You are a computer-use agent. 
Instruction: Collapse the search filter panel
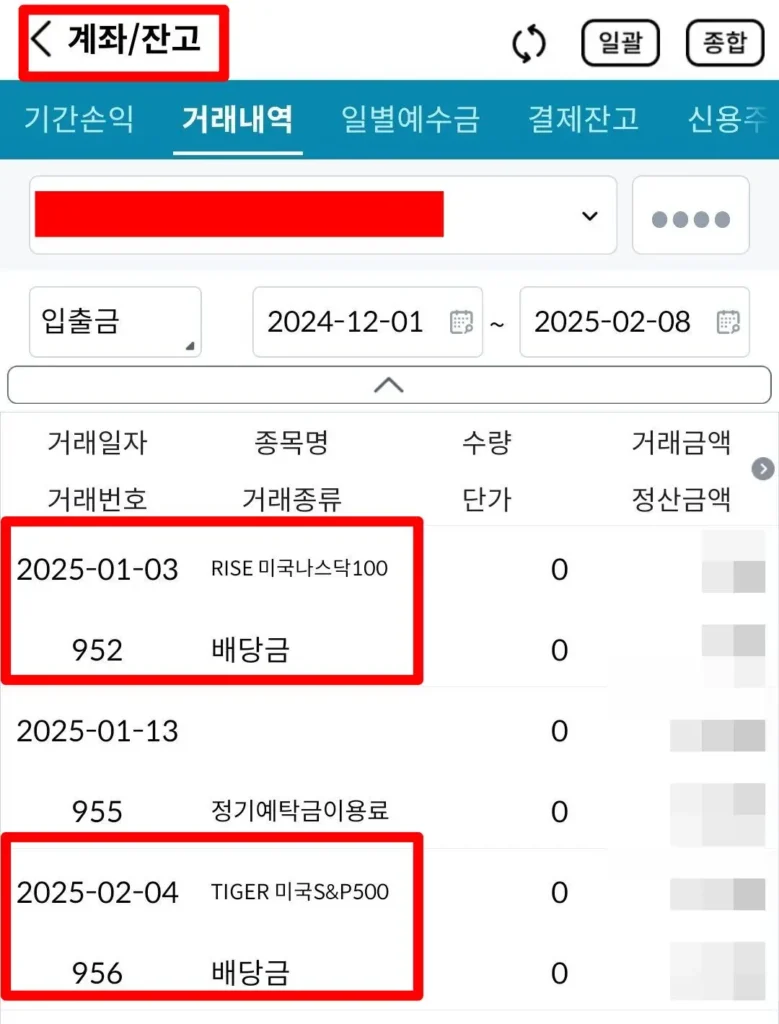389,385
